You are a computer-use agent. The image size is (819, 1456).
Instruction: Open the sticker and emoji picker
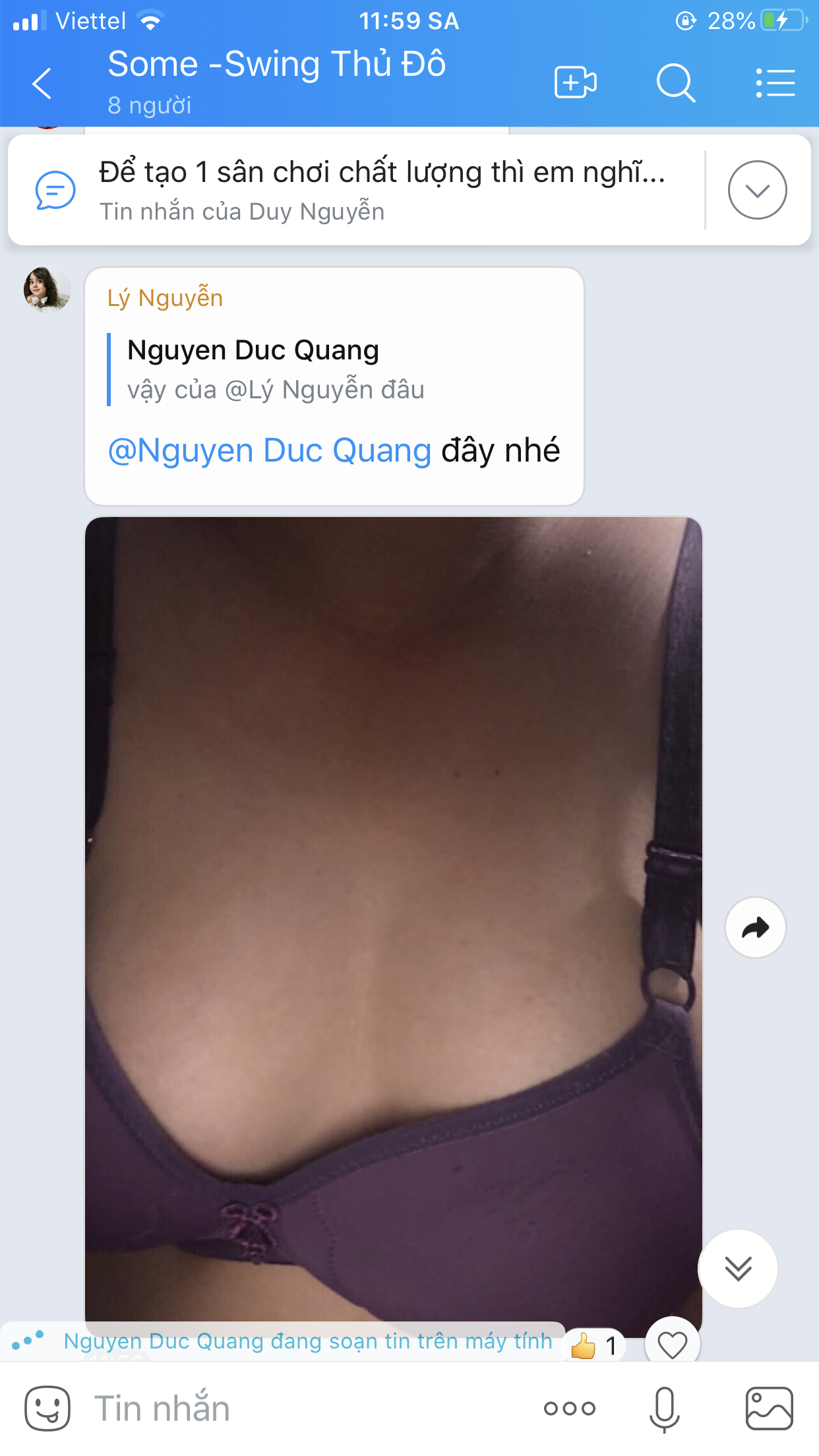coord(47,1409)
